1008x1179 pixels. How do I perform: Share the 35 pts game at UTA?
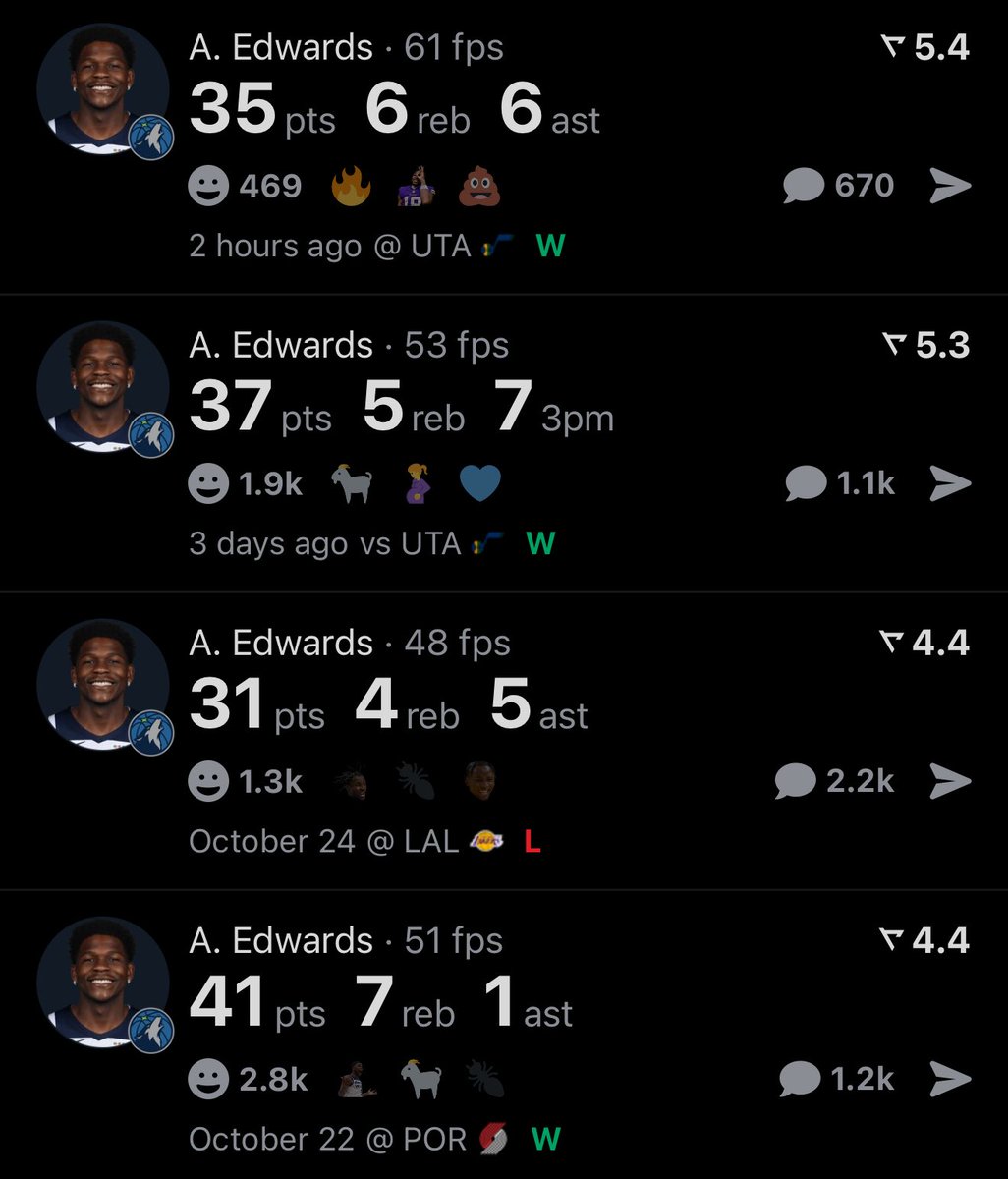click(950, 186)
